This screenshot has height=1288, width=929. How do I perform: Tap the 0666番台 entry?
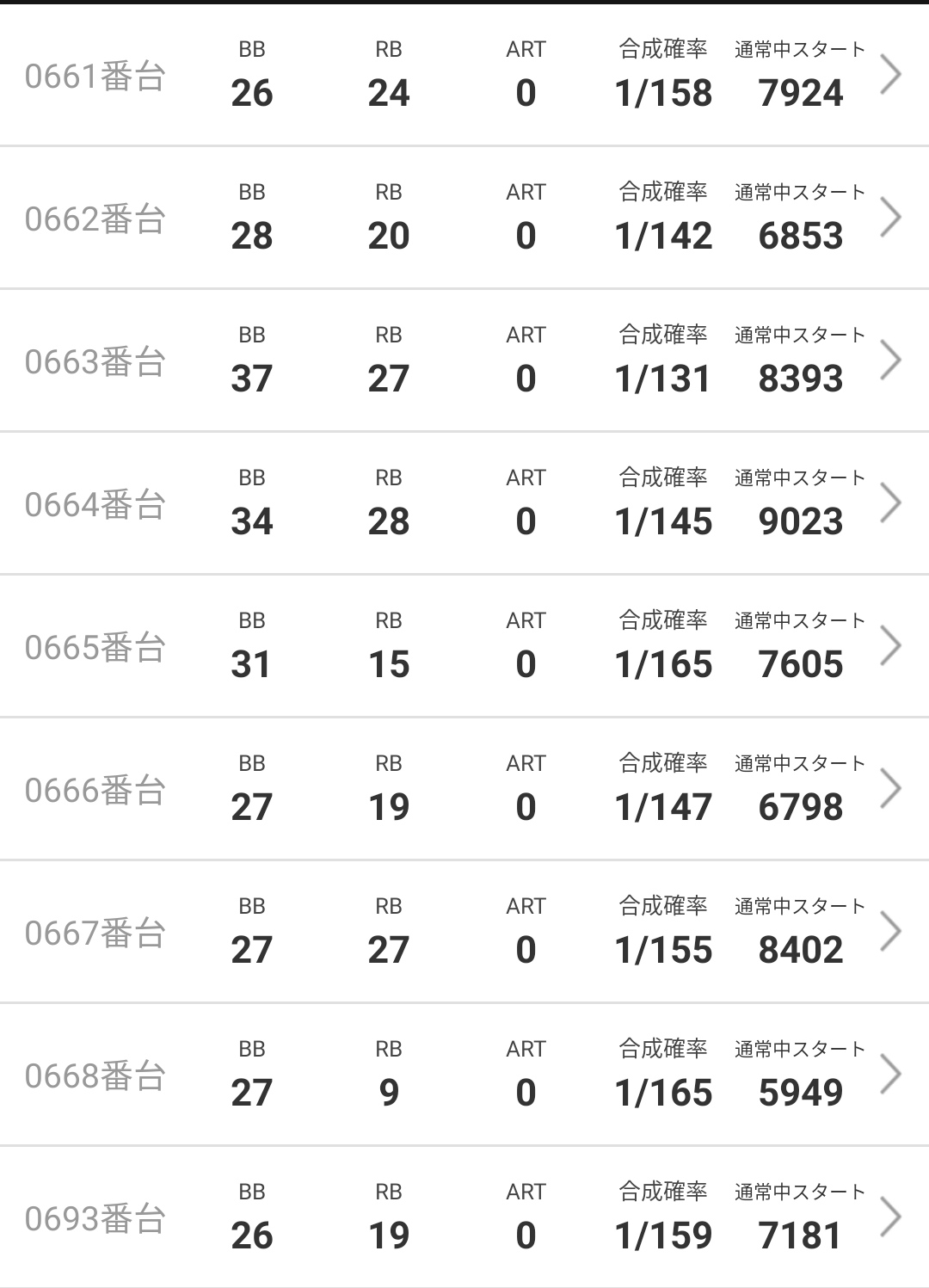click(x=464, y=790)
